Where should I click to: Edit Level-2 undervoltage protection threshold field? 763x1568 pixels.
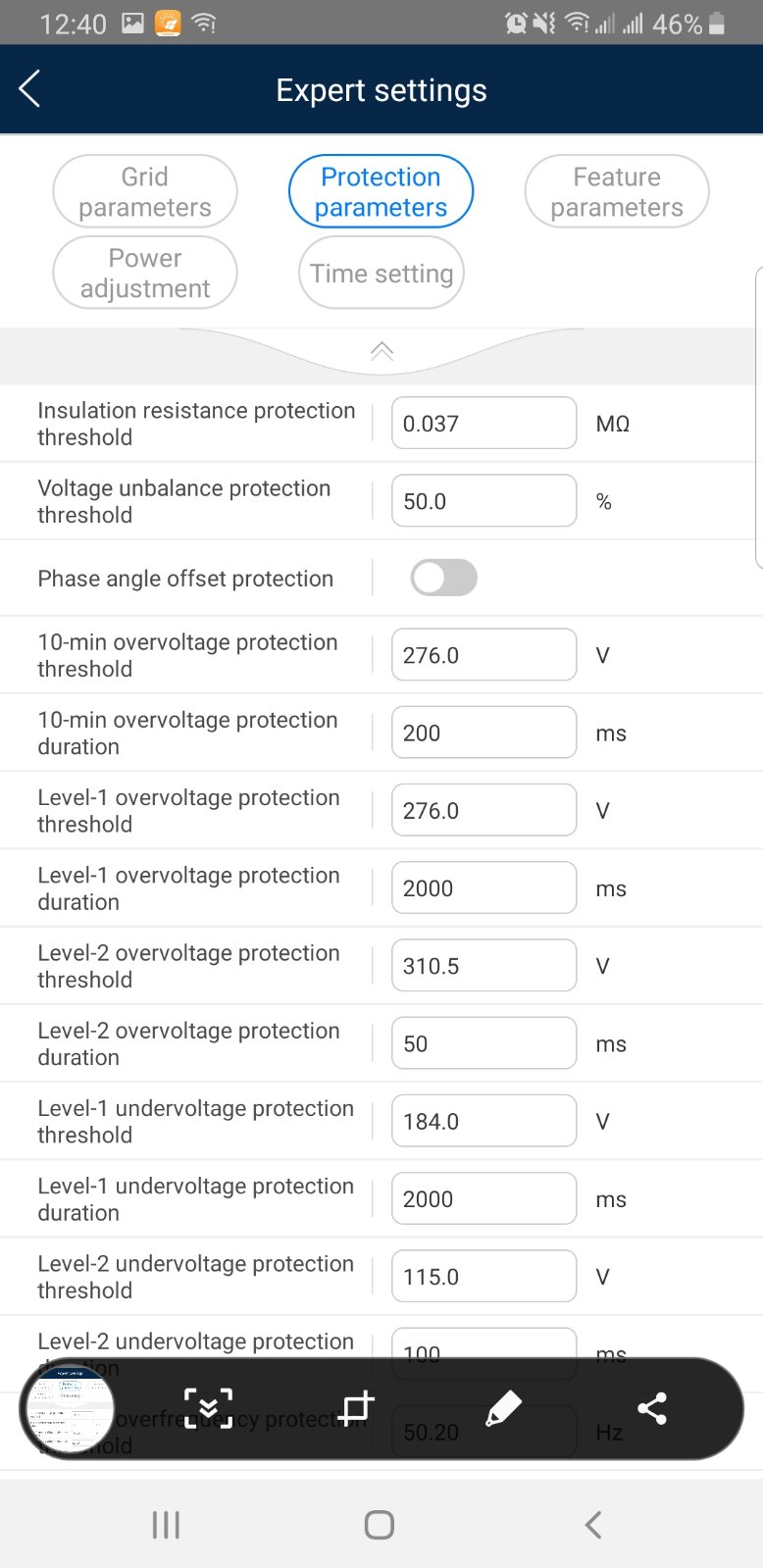483,1276
